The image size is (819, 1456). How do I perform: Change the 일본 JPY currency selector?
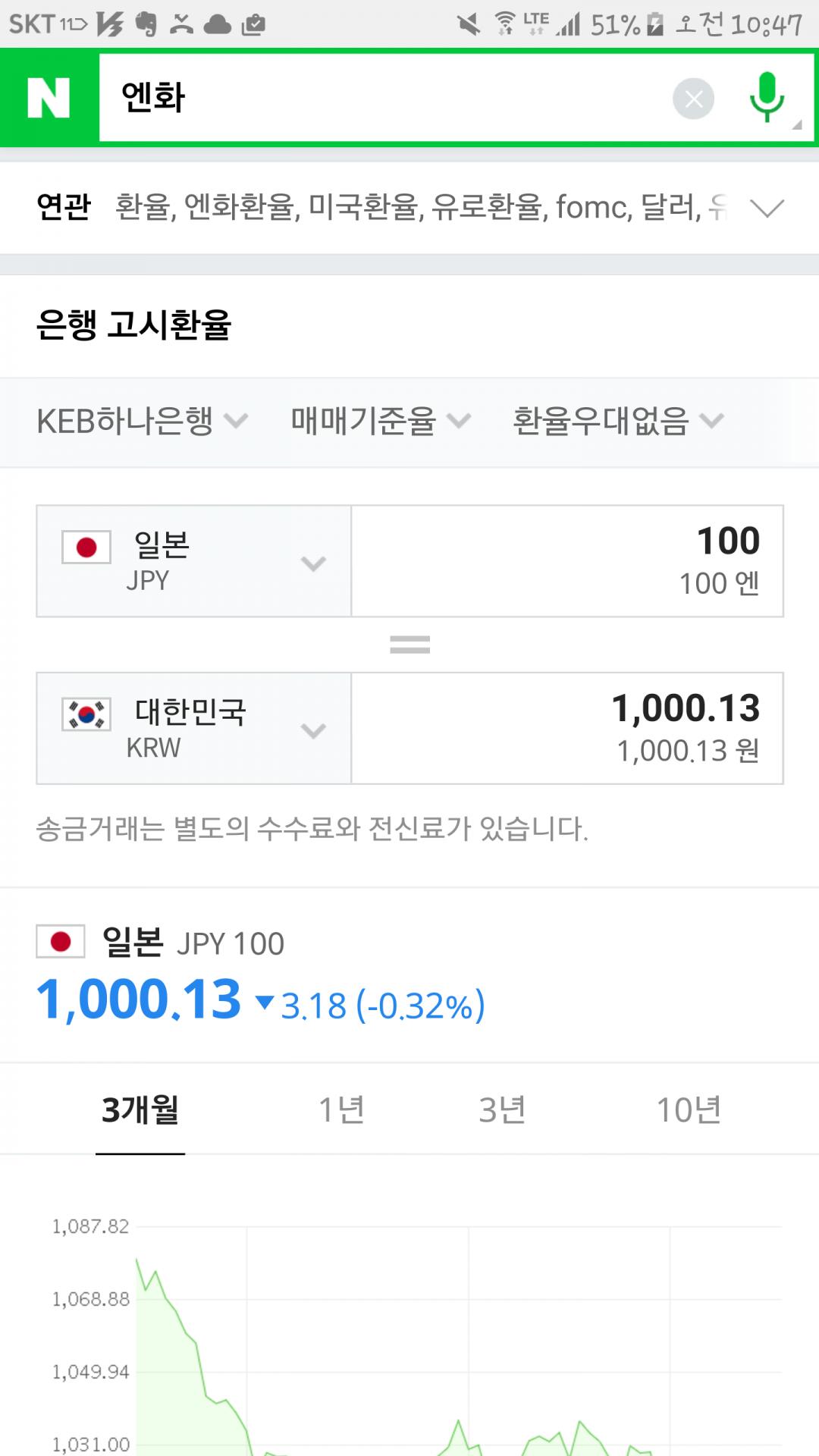click(x=193, y=562)
